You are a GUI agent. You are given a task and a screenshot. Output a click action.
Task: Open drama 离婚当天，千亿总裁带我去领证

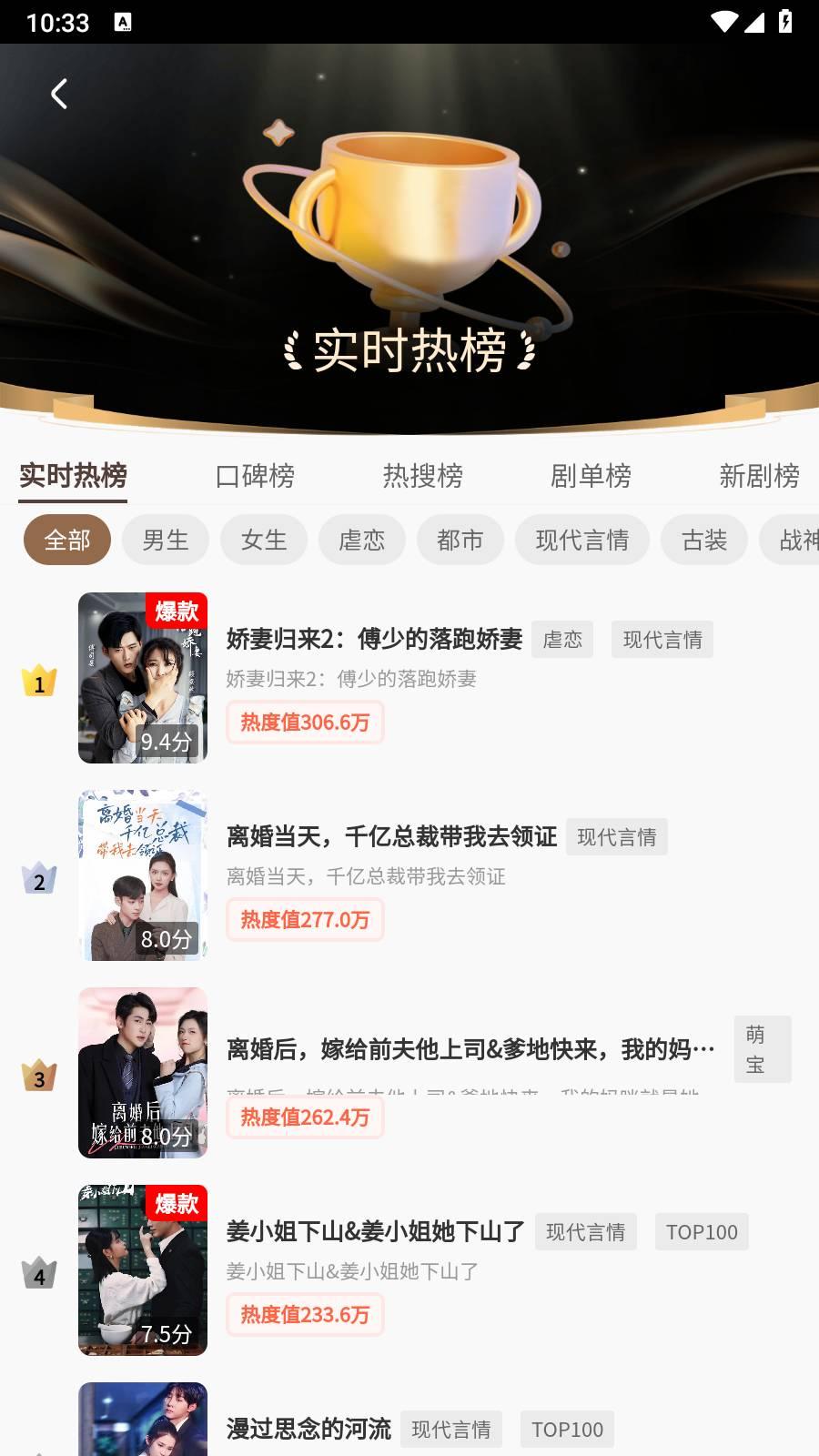pyautogui.click(x=393, y=837)
